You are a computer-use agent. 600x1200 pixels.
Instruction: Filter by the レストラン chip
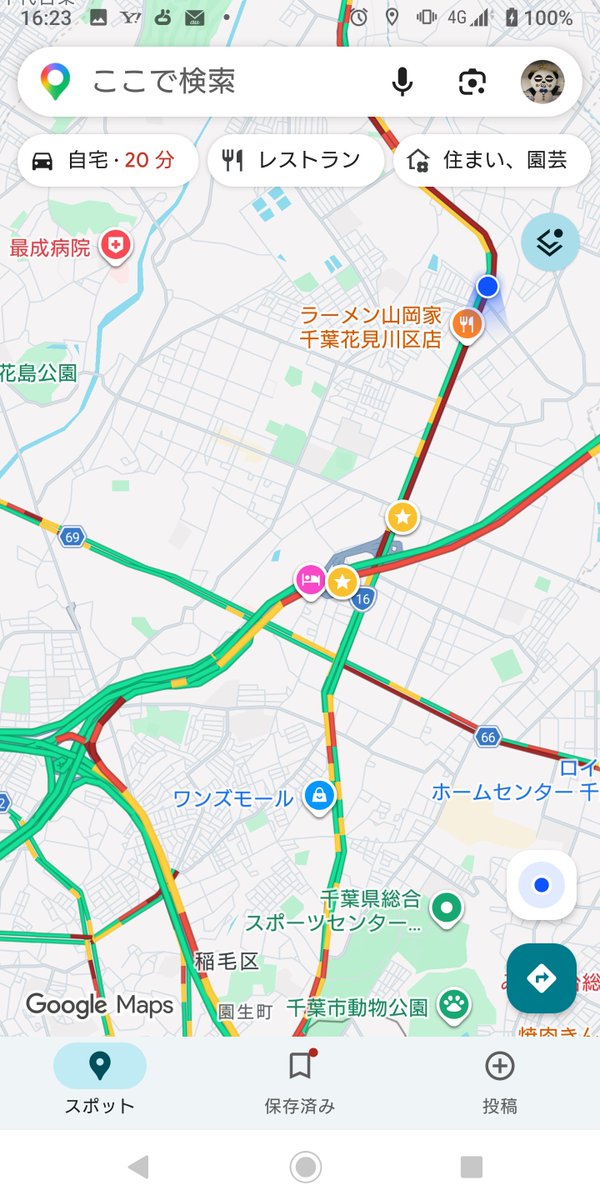point(296,160)
